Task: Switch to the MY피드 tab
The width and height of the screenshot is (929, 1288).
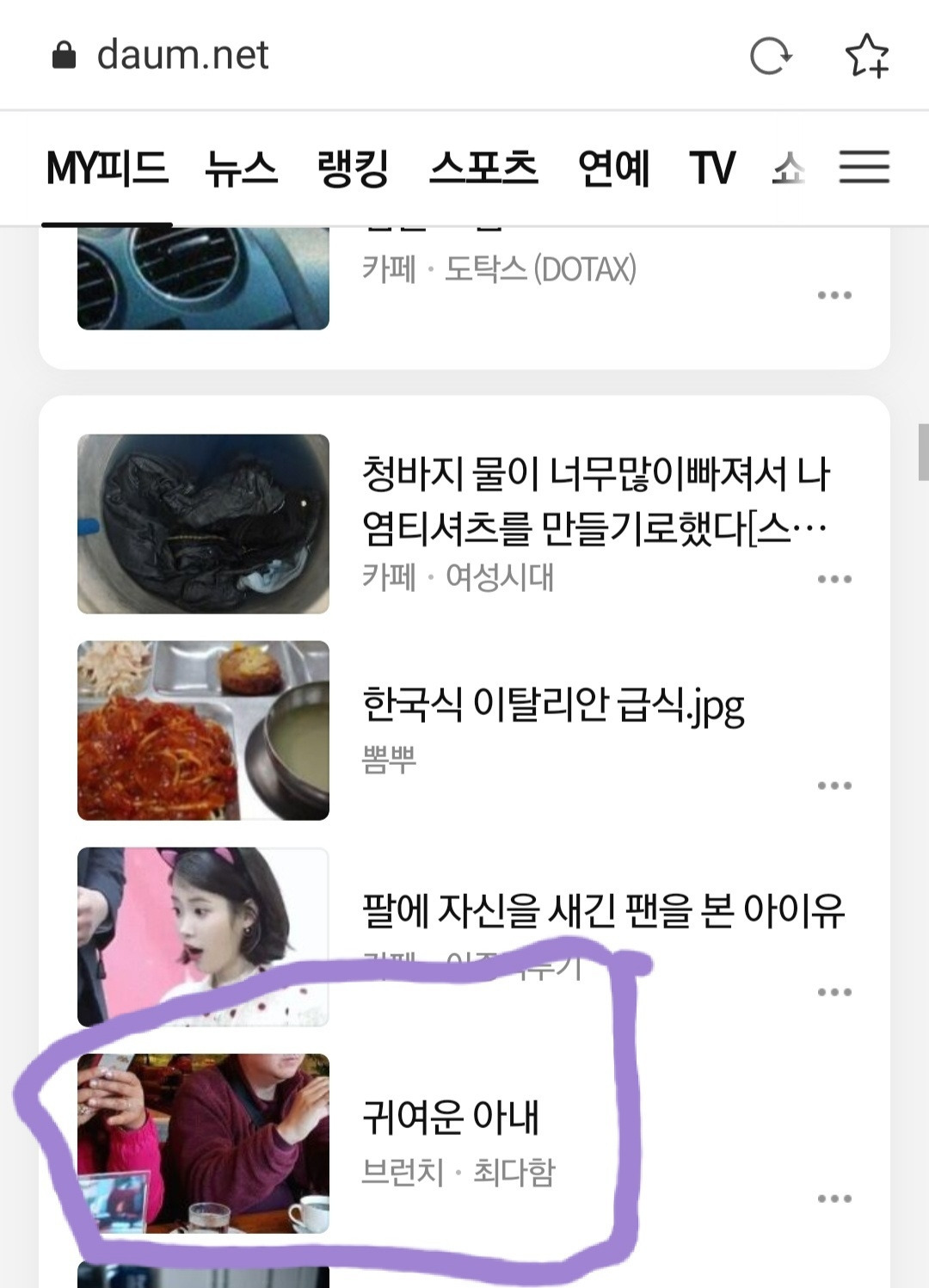Action: pyautogui.click(x=107, y=168)
